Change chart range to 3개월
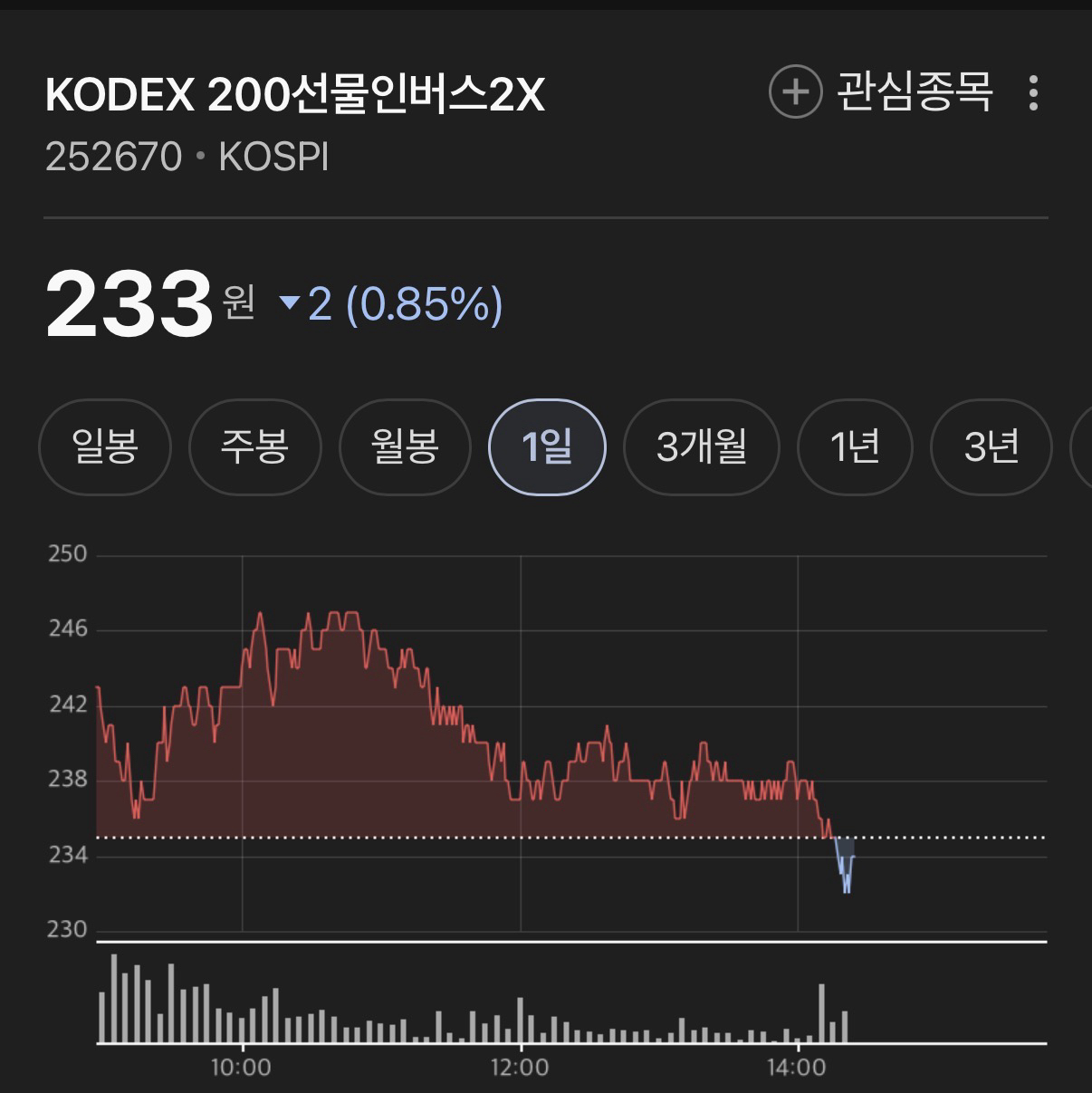This screenshot has width=1092, height=1093. [701, 446]
